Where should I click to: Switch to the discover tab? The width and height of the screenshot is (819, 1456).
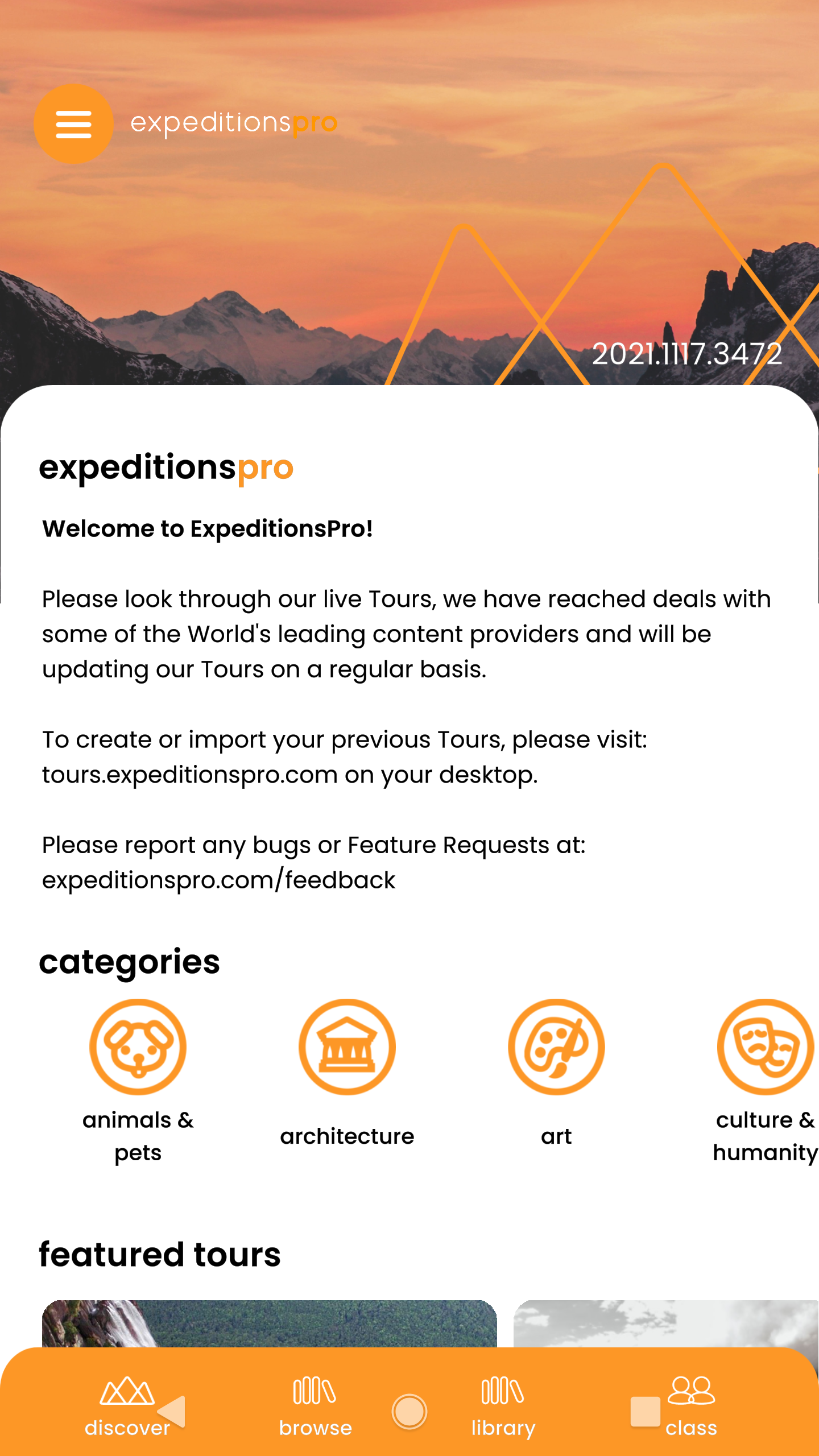point(126,1403)
